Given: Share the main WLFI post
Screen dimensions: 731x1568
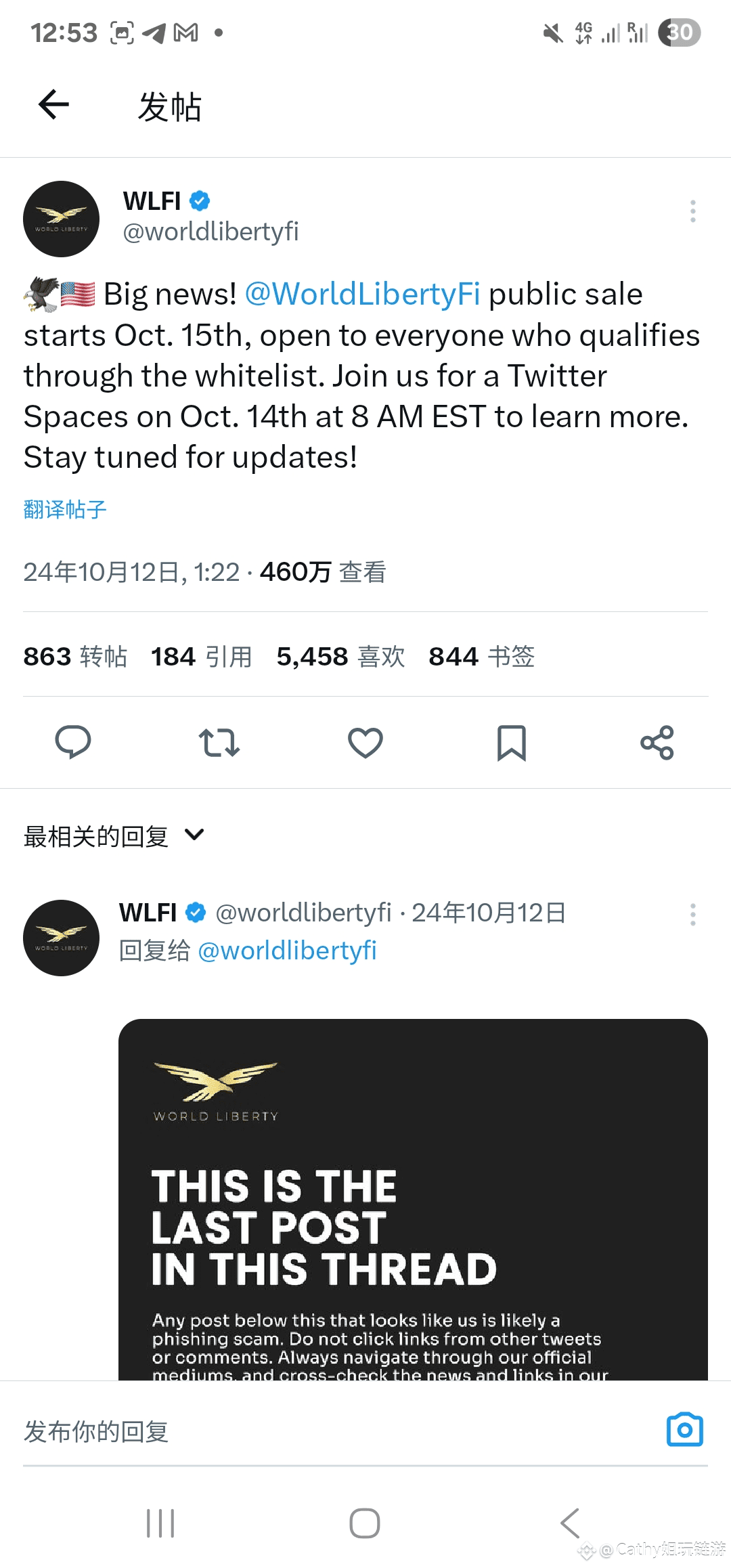Looking at the screenshot, I should pyautogui.click(x=657, y=743).
